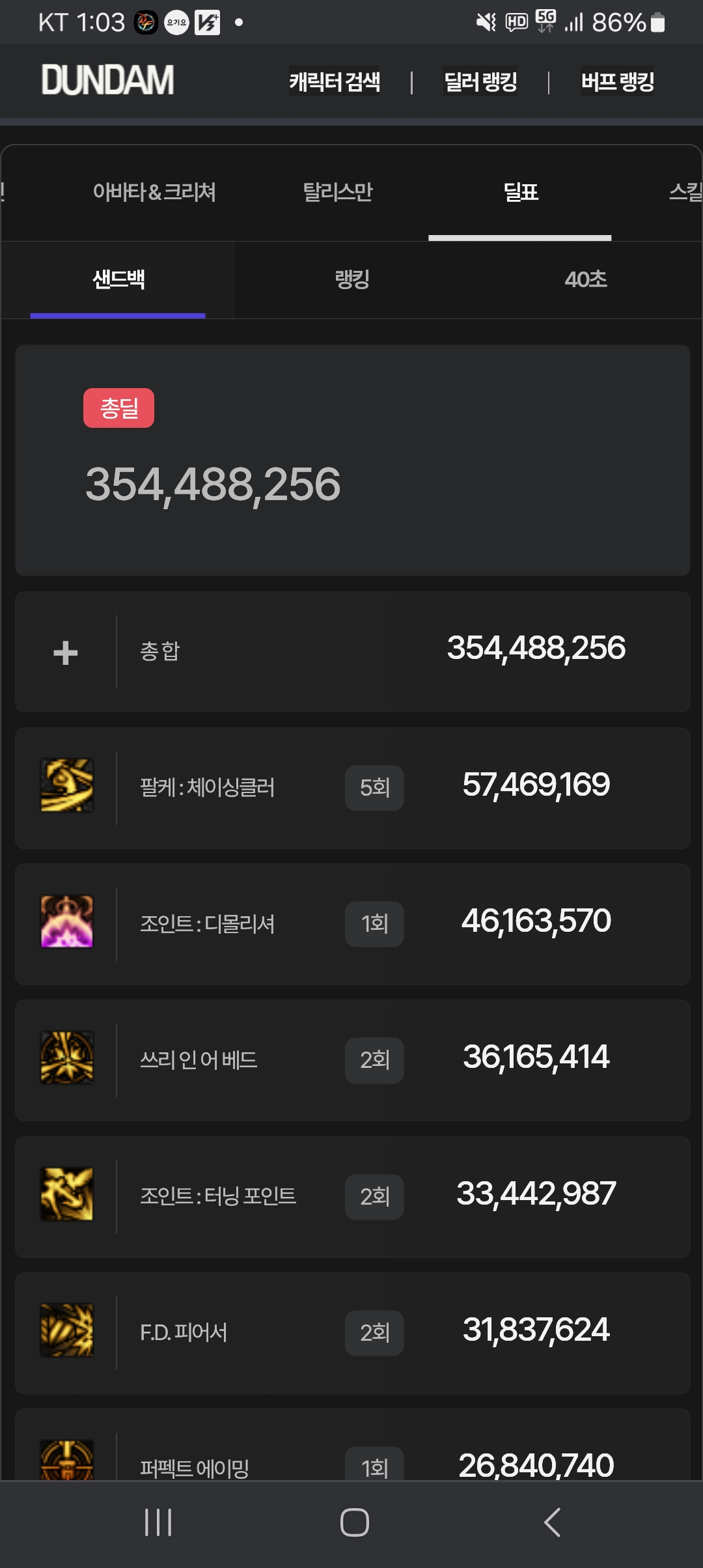
Task: Select the 딜표 tab
Action: pyautogui.click(x=520, y=192)
